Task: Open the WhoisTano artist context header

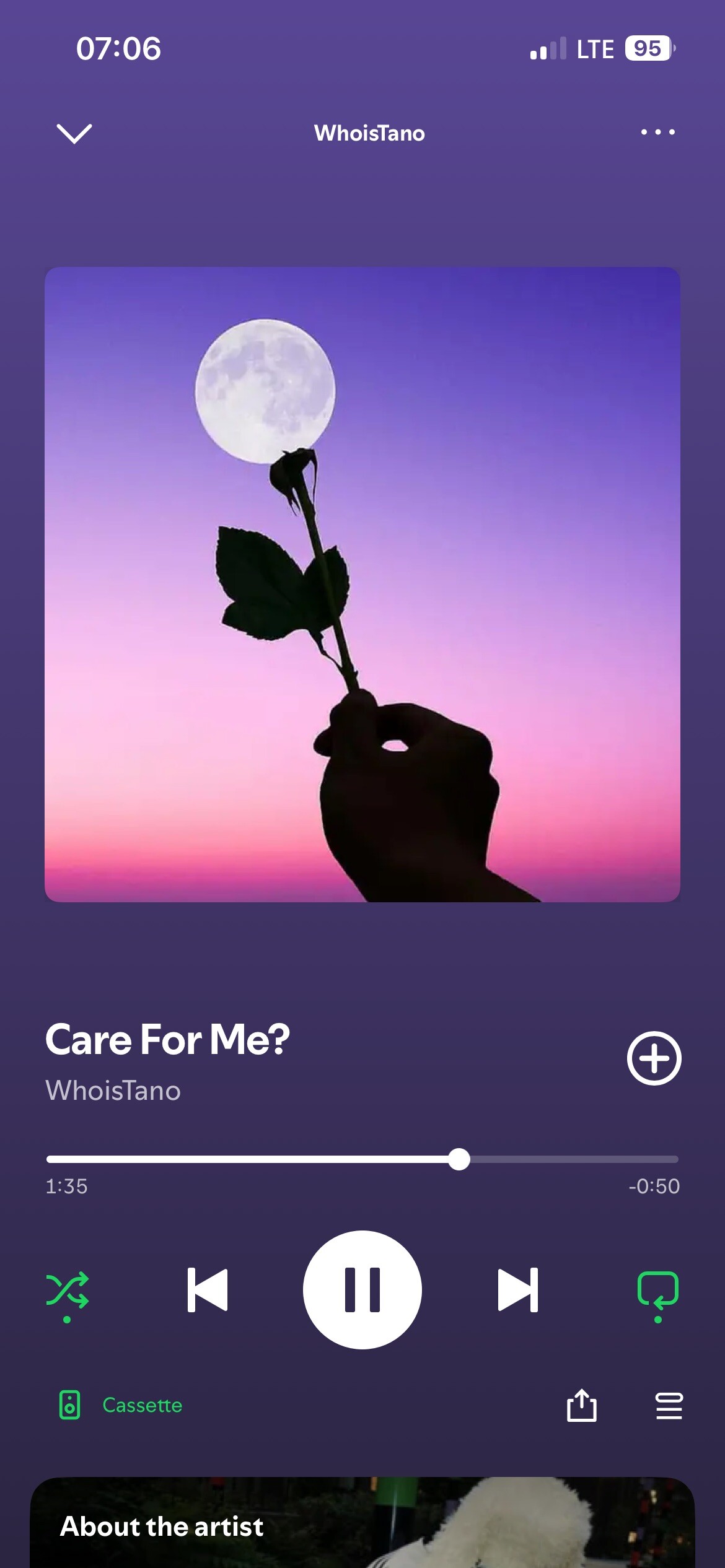Action: (x=369, y=133)
